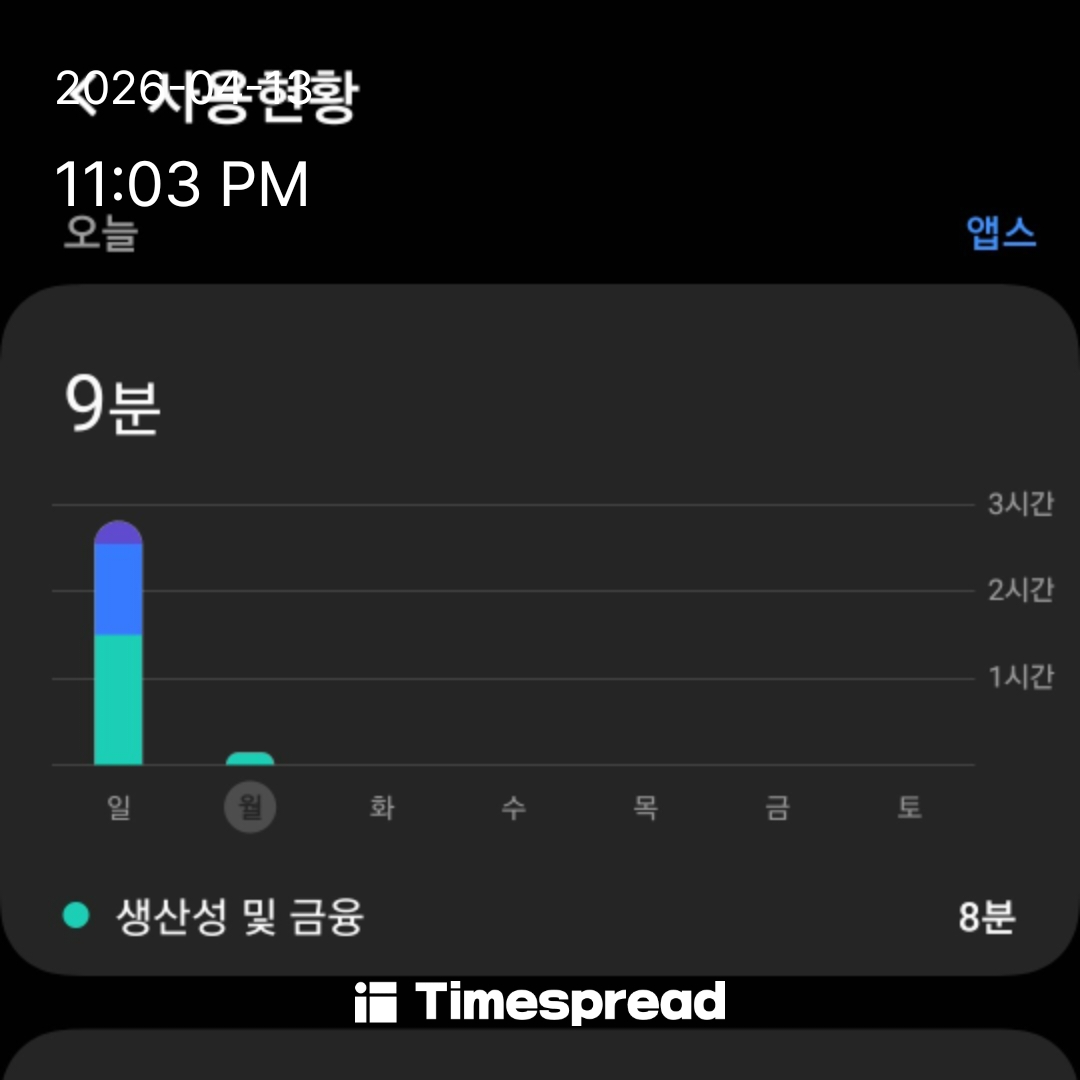The width and height of the screenshot is (1080, 1080).
Task: Select 월 in the weekly chart
Action: coord(250,807)
